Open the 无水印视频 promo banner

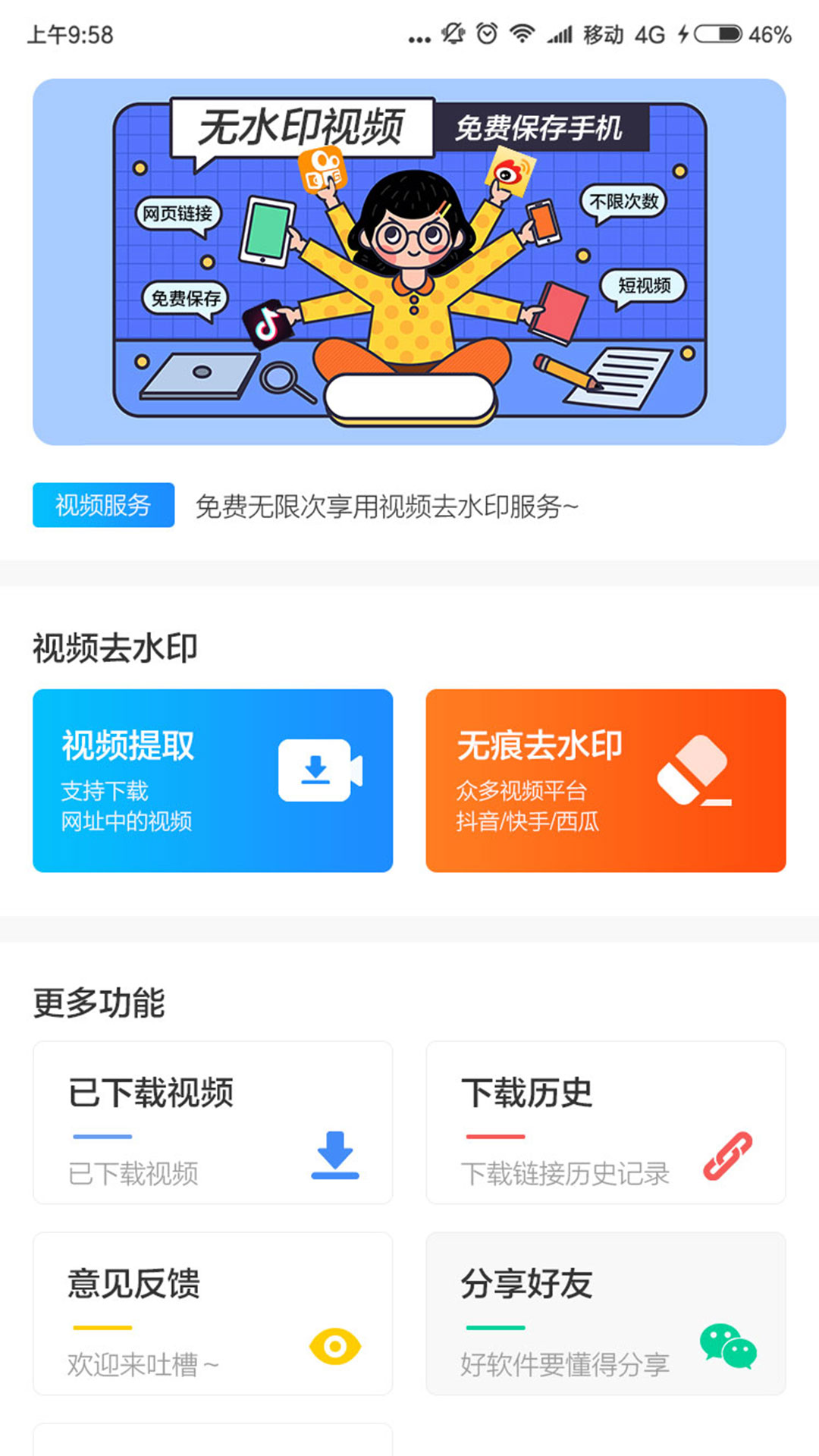[x=409, y=262]
